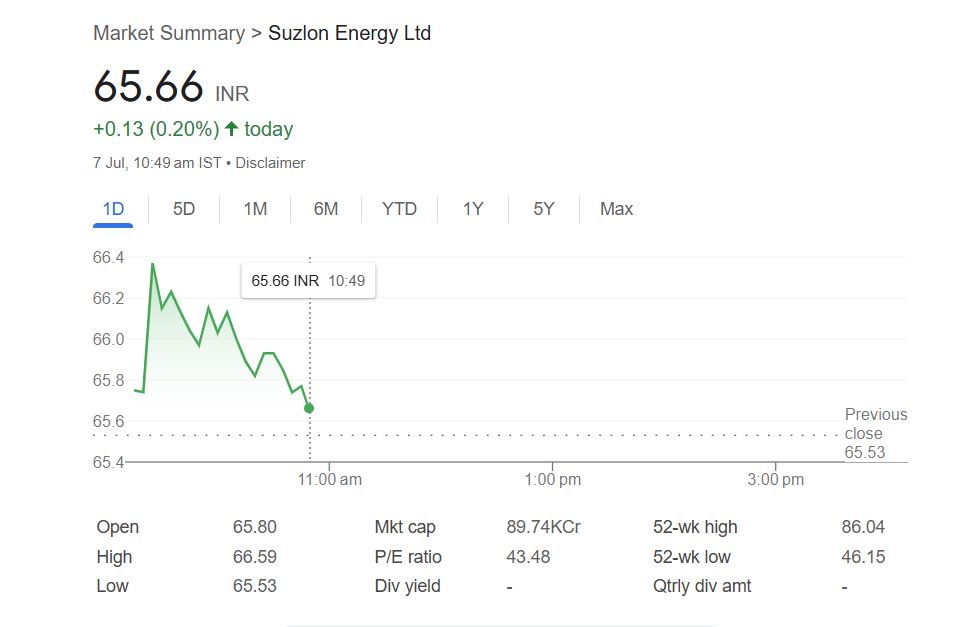Select the 1D time range tab

pyautogui.click(x=113, y=209)
